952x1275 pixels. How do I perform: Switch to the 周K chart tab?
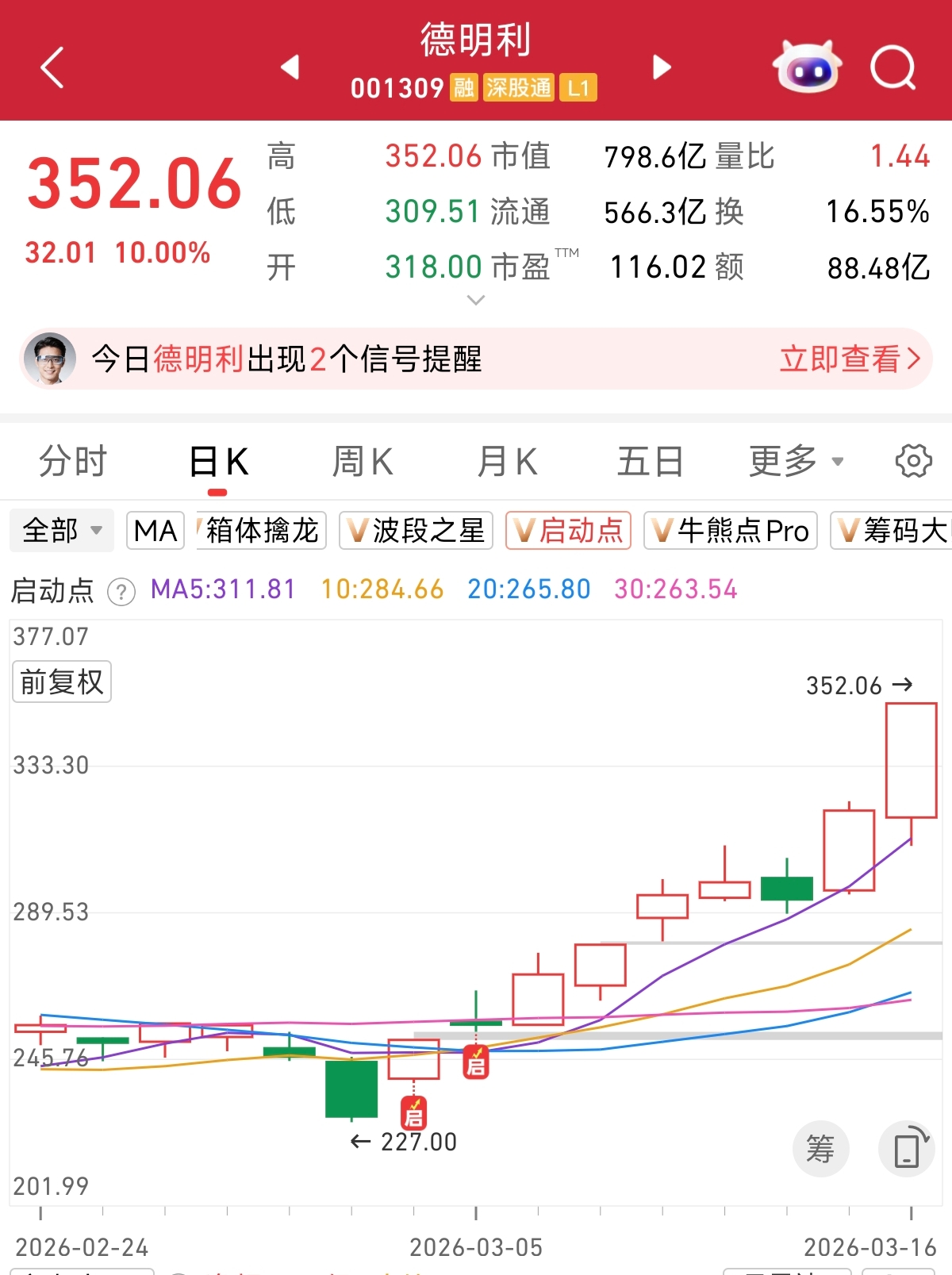coord(363,462)
